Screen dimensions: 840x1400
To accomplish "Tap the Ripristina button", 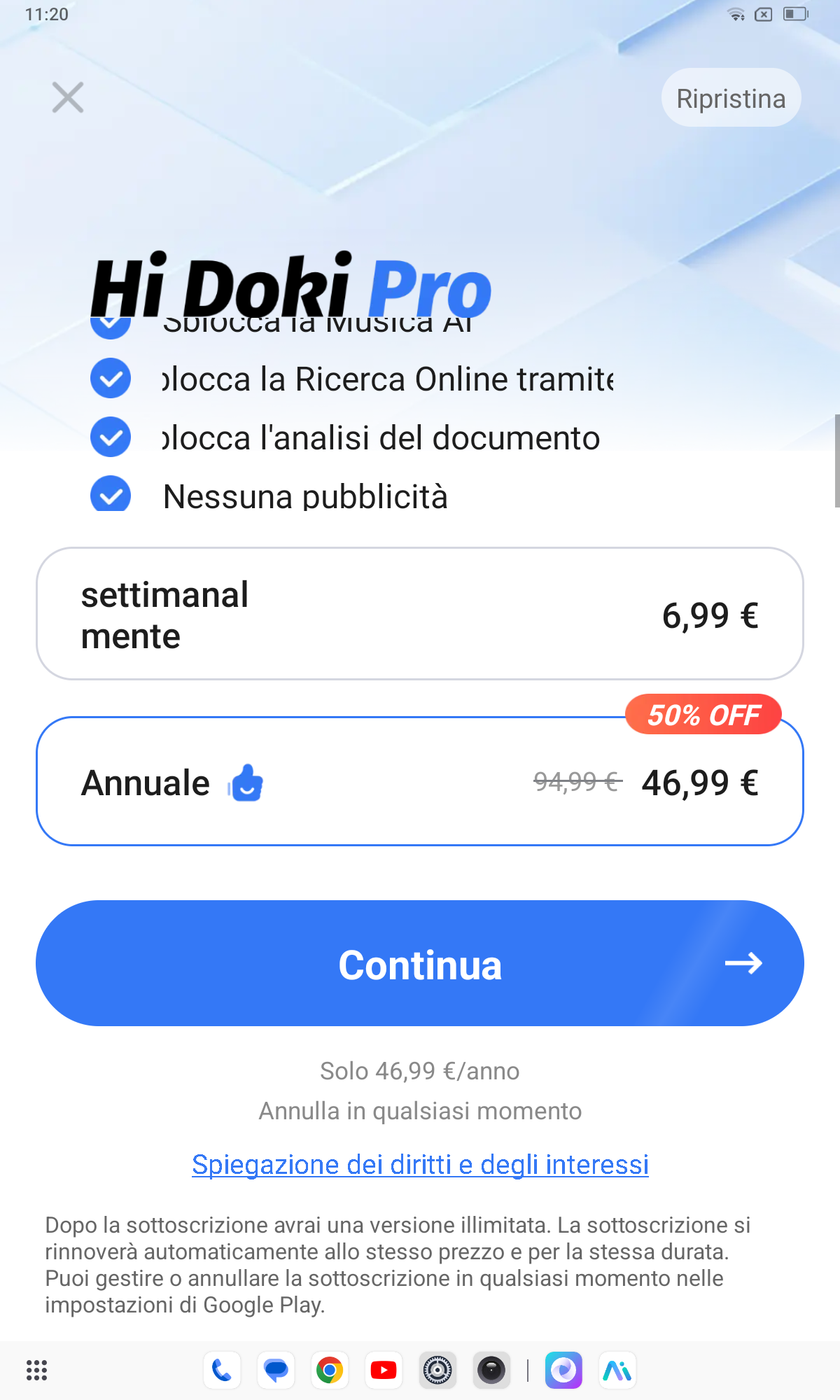I will [731, 98].
